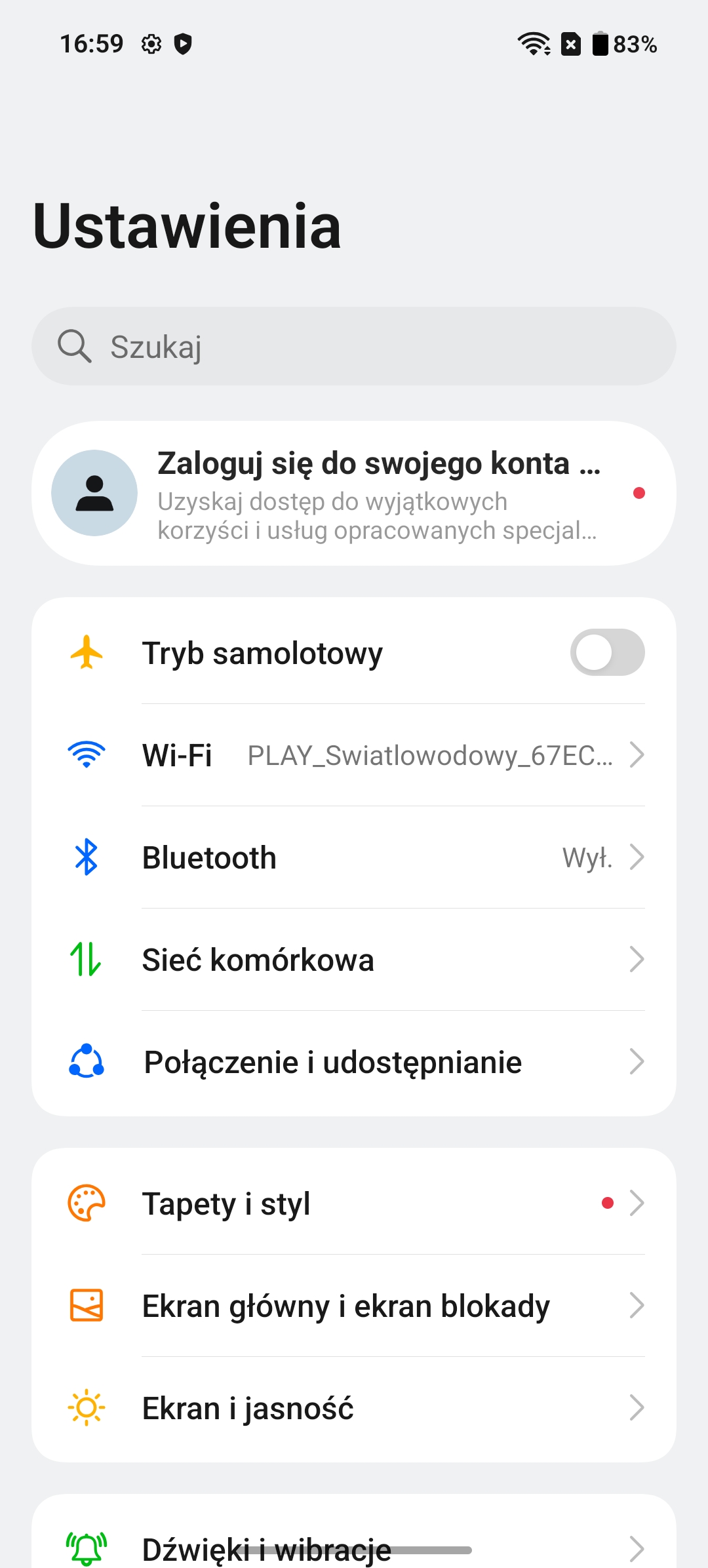This screenshot has width=708, height=1568.
Task: Open Bluetooth settings
Action: [x=354, y=857]
